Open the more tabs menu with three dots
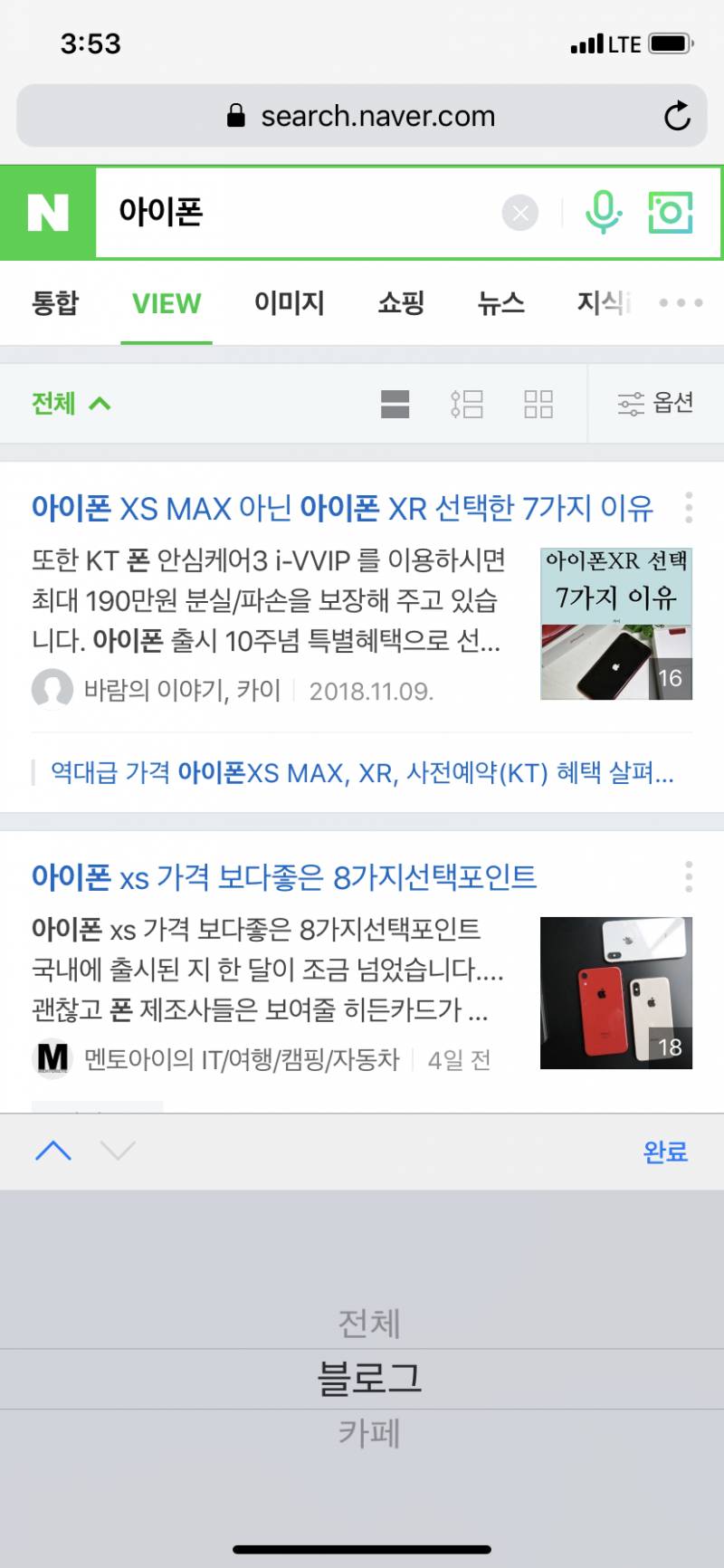The image size is (724, 1568). 680,303
